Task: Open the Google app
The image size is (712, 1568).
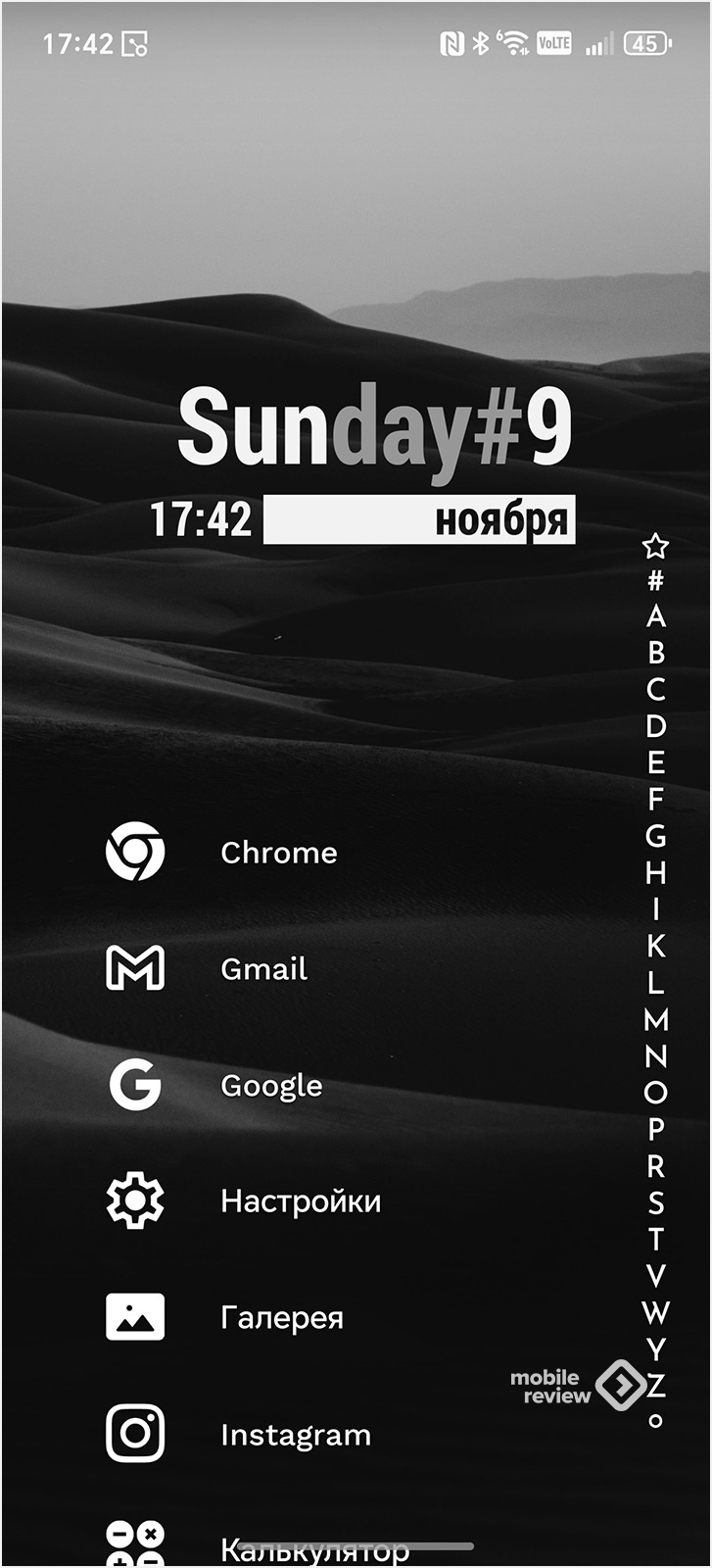Action: tap(270, 1086)
